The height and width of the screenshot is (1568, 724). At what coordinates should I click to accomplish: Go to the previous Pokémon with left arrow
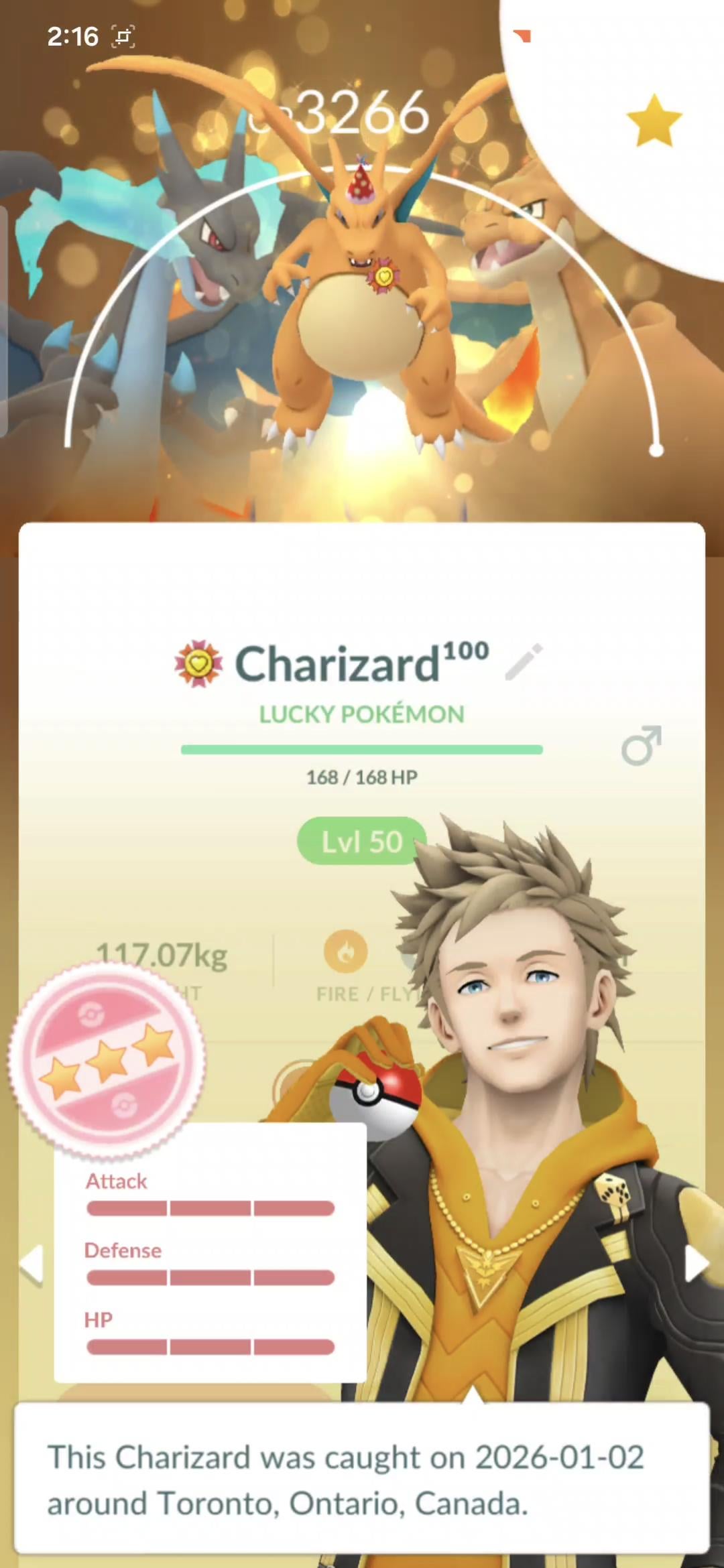pos(32,1264)
